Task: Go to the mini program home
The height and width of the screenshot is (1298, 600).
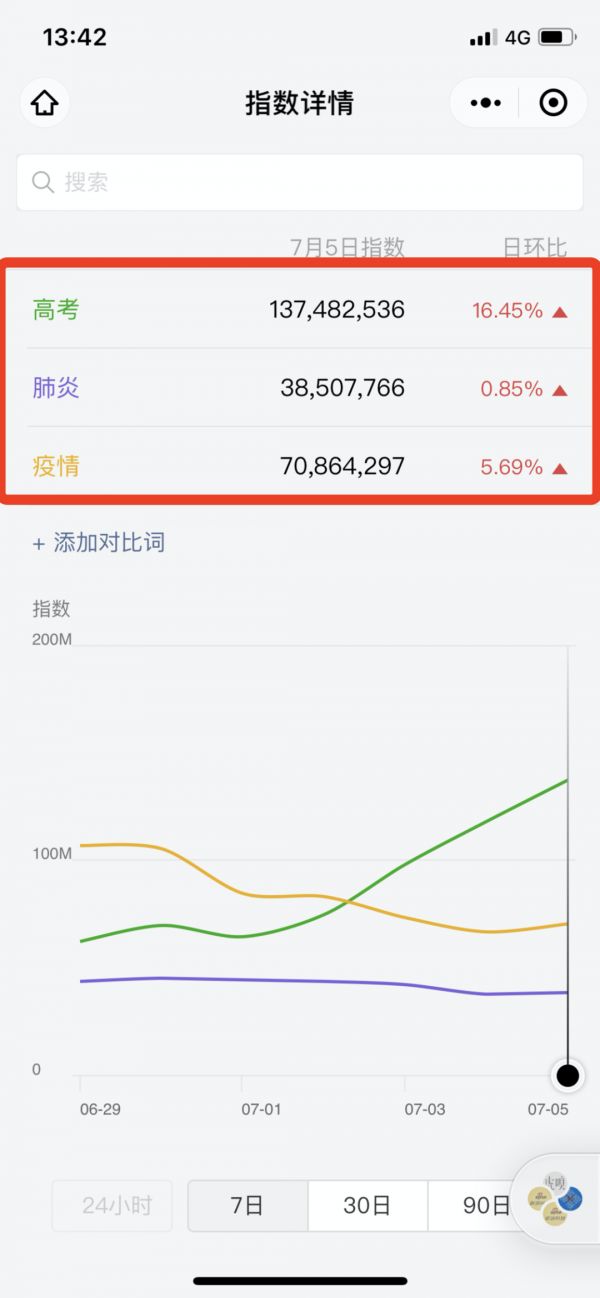Action: tap(45, 103)
